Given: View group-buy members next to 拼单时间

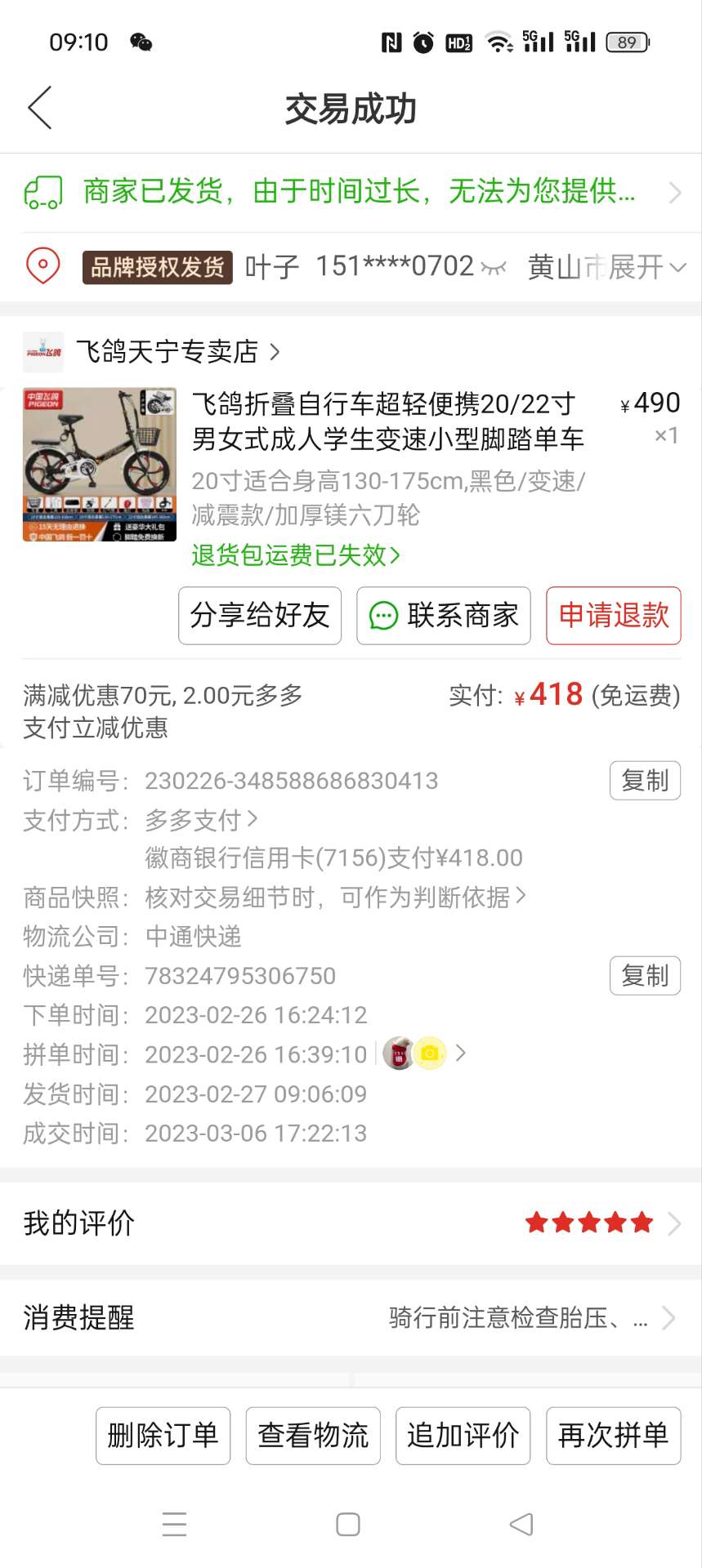Looking at the screenshot, I should [x=423, y=1053].
